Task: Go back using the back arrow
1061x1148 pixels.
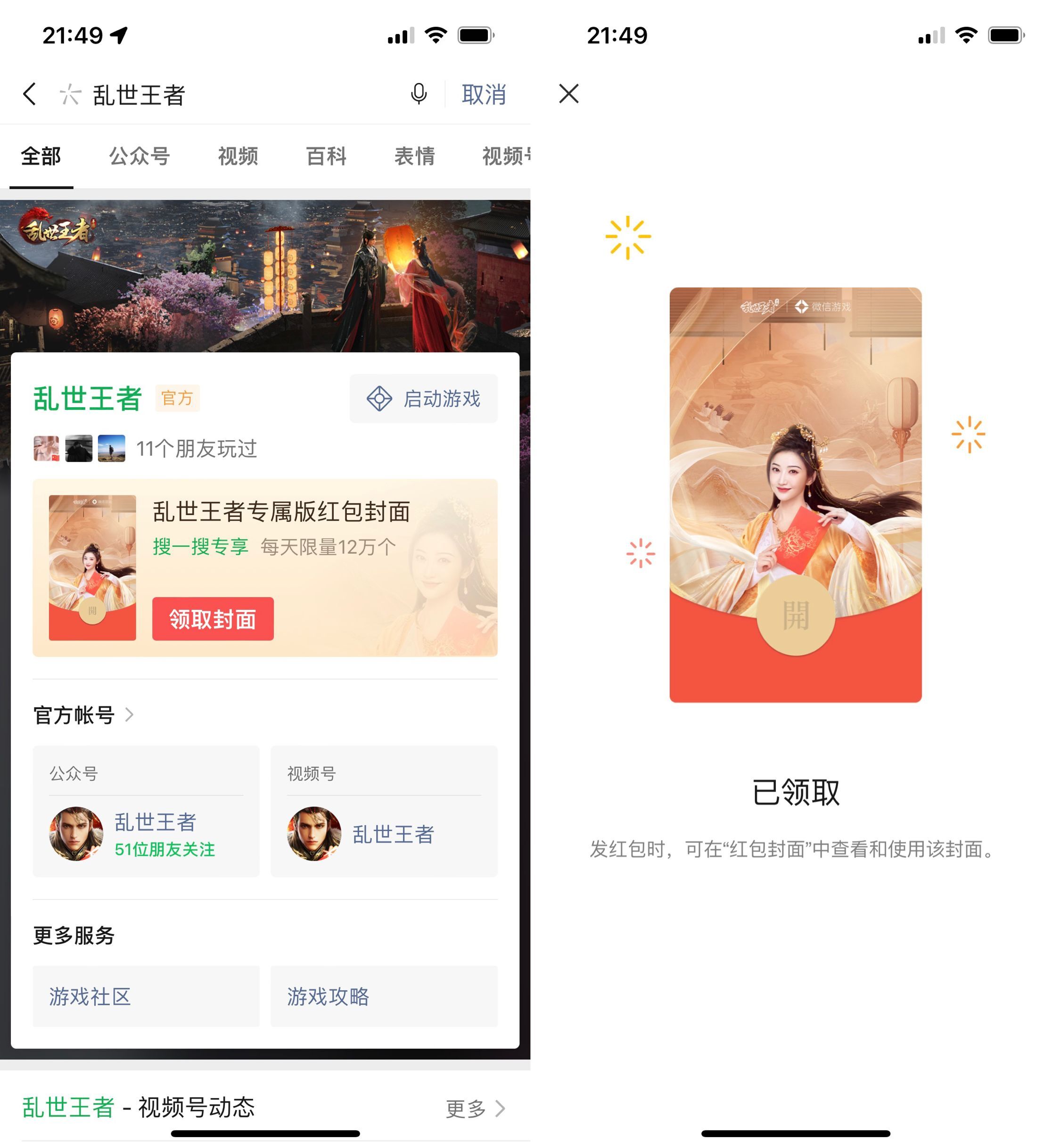Action: tap(30, 94)
